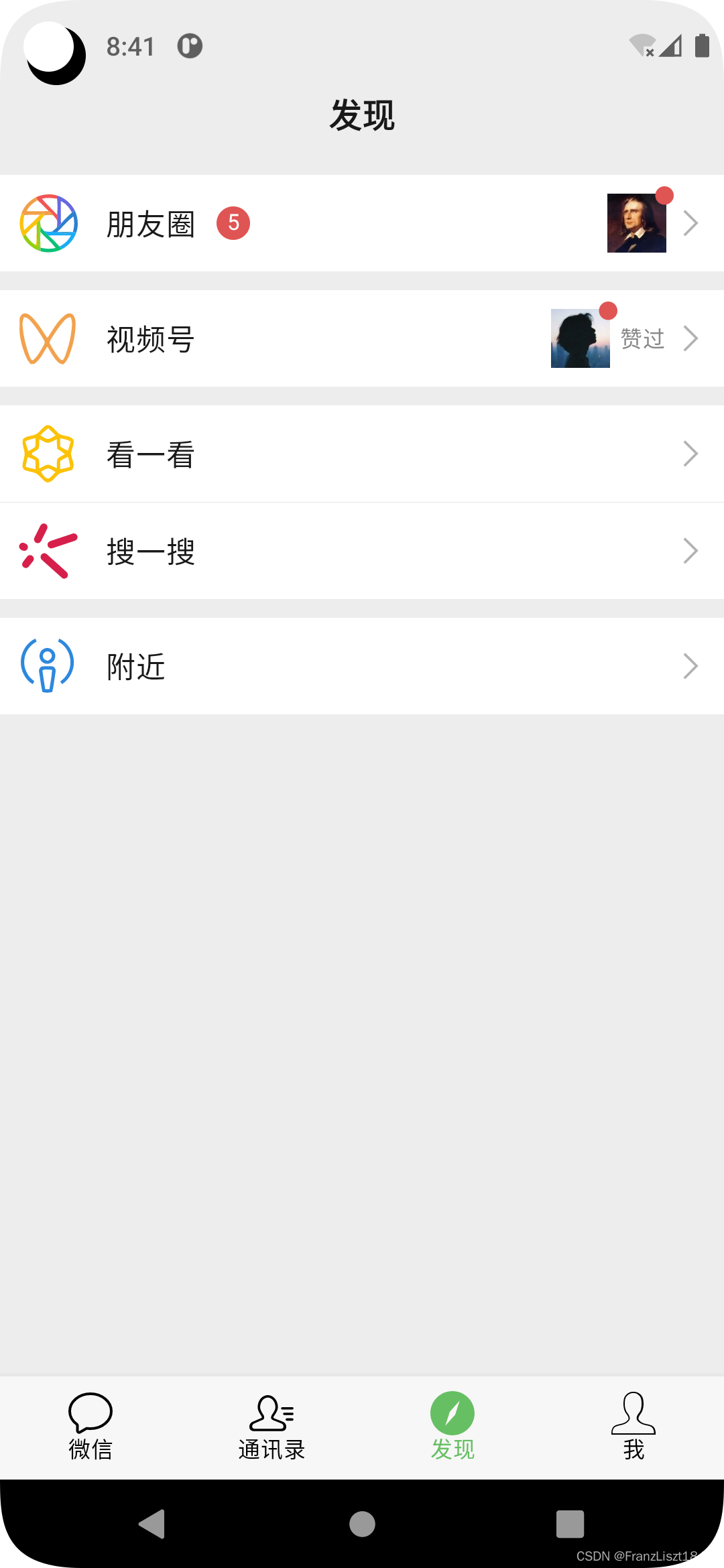Open 视频号 Channels row

362,338
